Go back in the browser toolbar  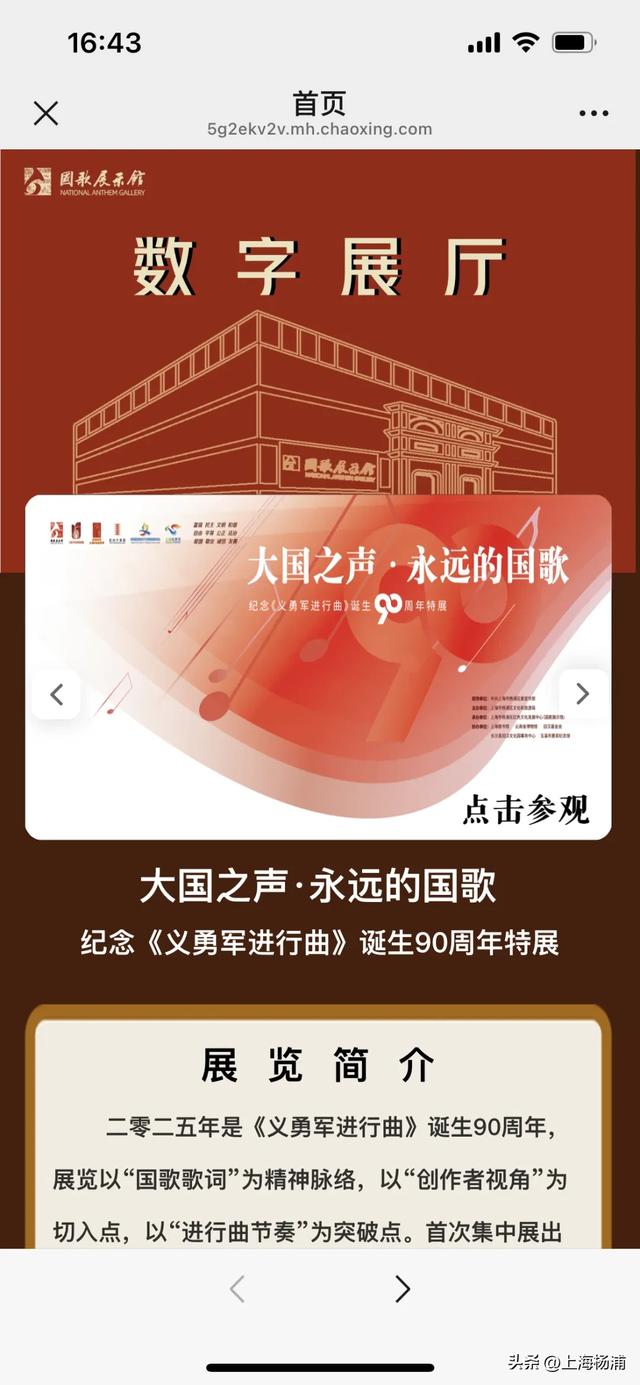coord(237,1289)
